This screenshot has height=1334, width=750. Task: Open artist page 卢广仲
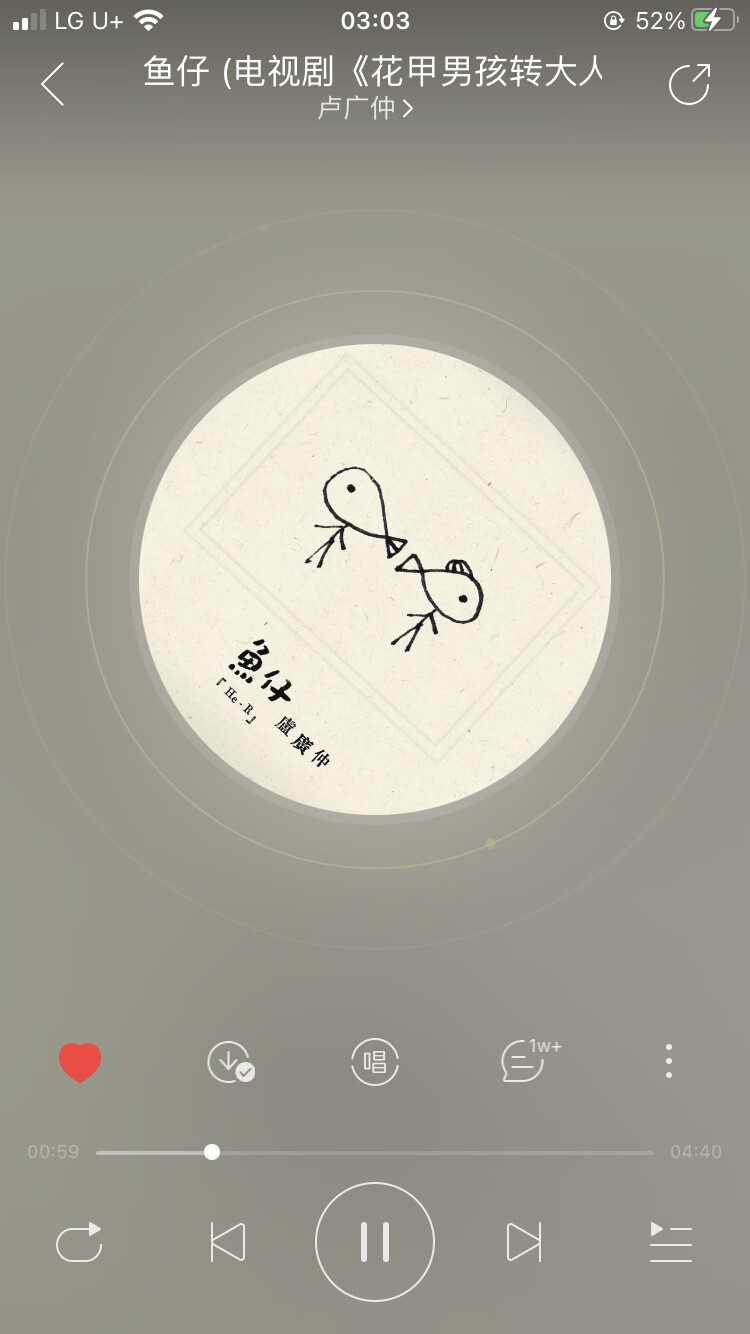click(x=366, y=108)
